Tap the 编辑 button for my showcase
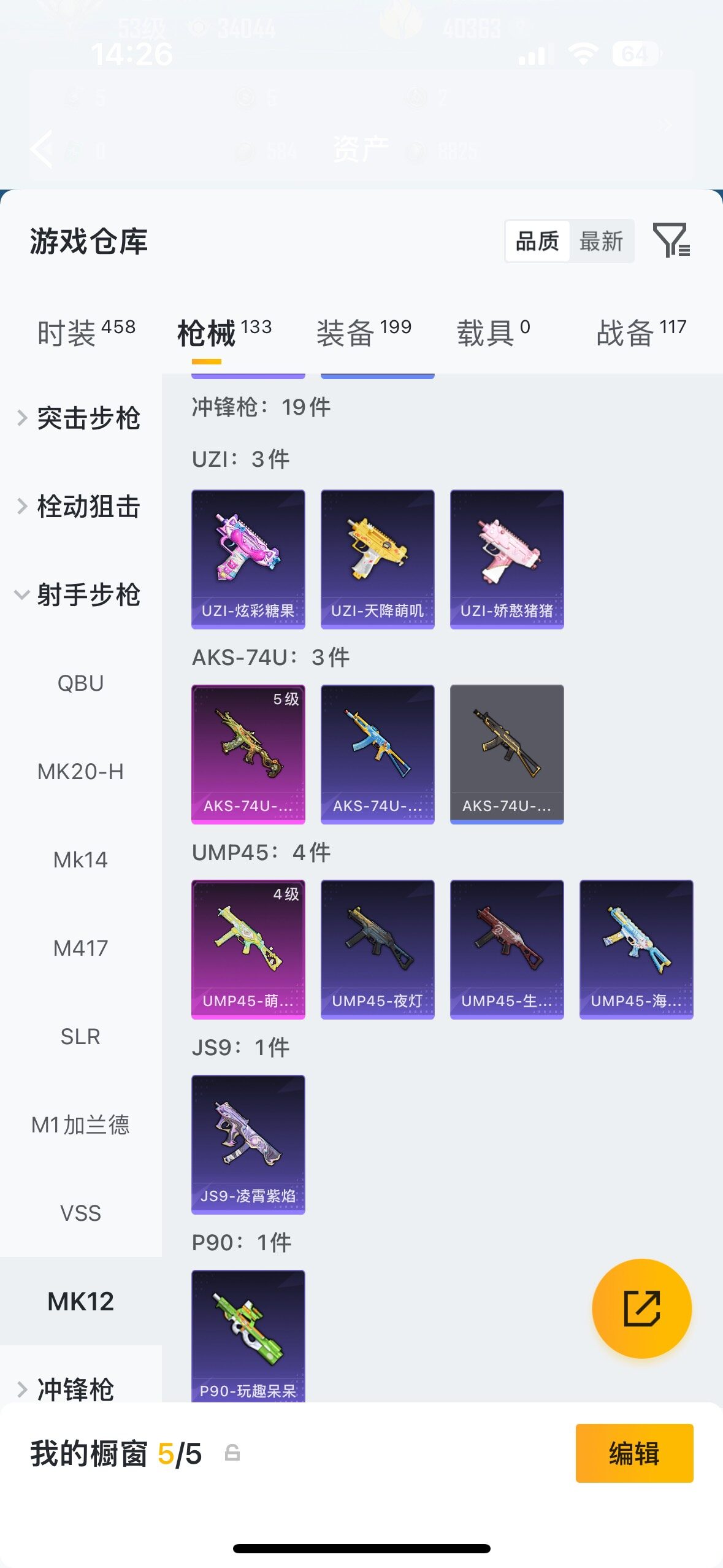The height and width of the screenshot is (1568, 723). pos(634,1453)
